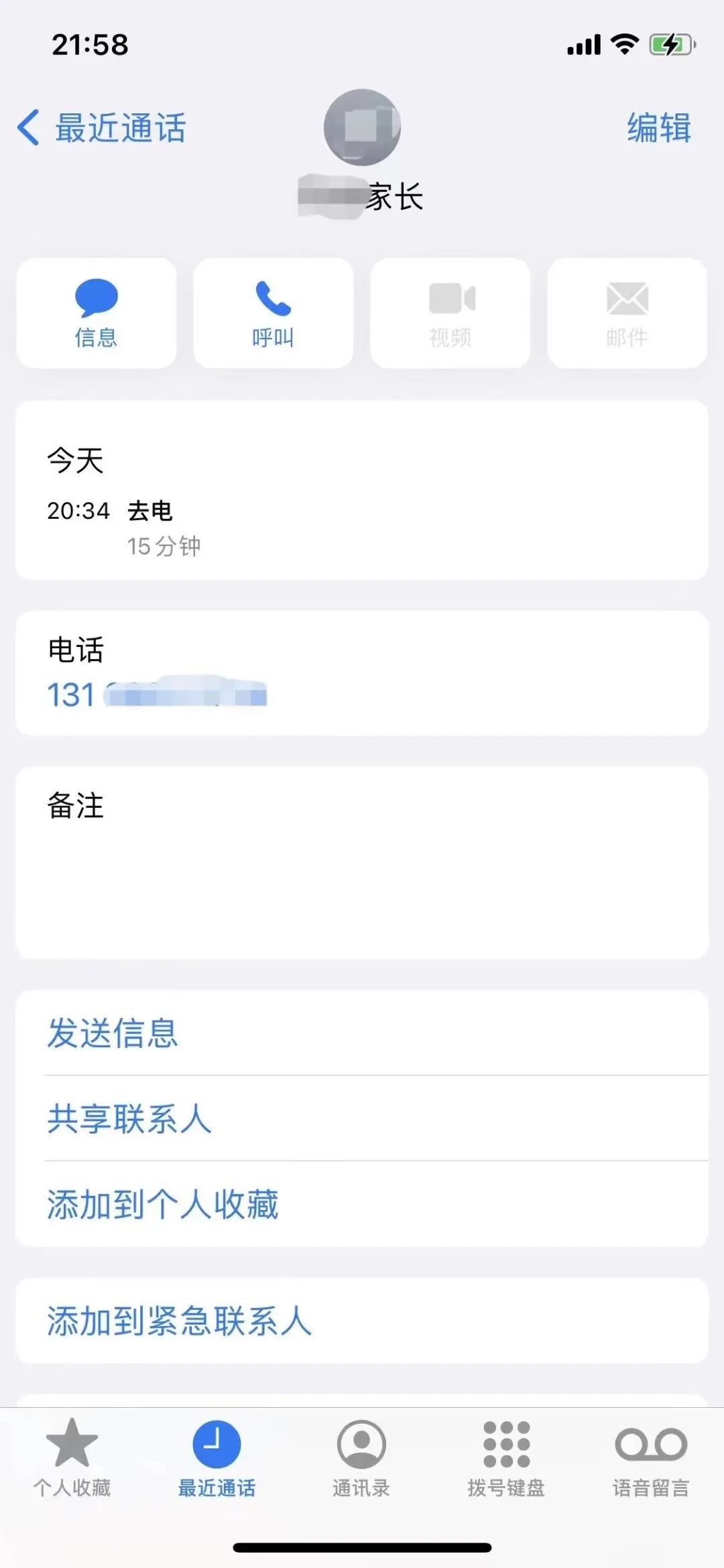Select 发送信息

click(362, 1033)
